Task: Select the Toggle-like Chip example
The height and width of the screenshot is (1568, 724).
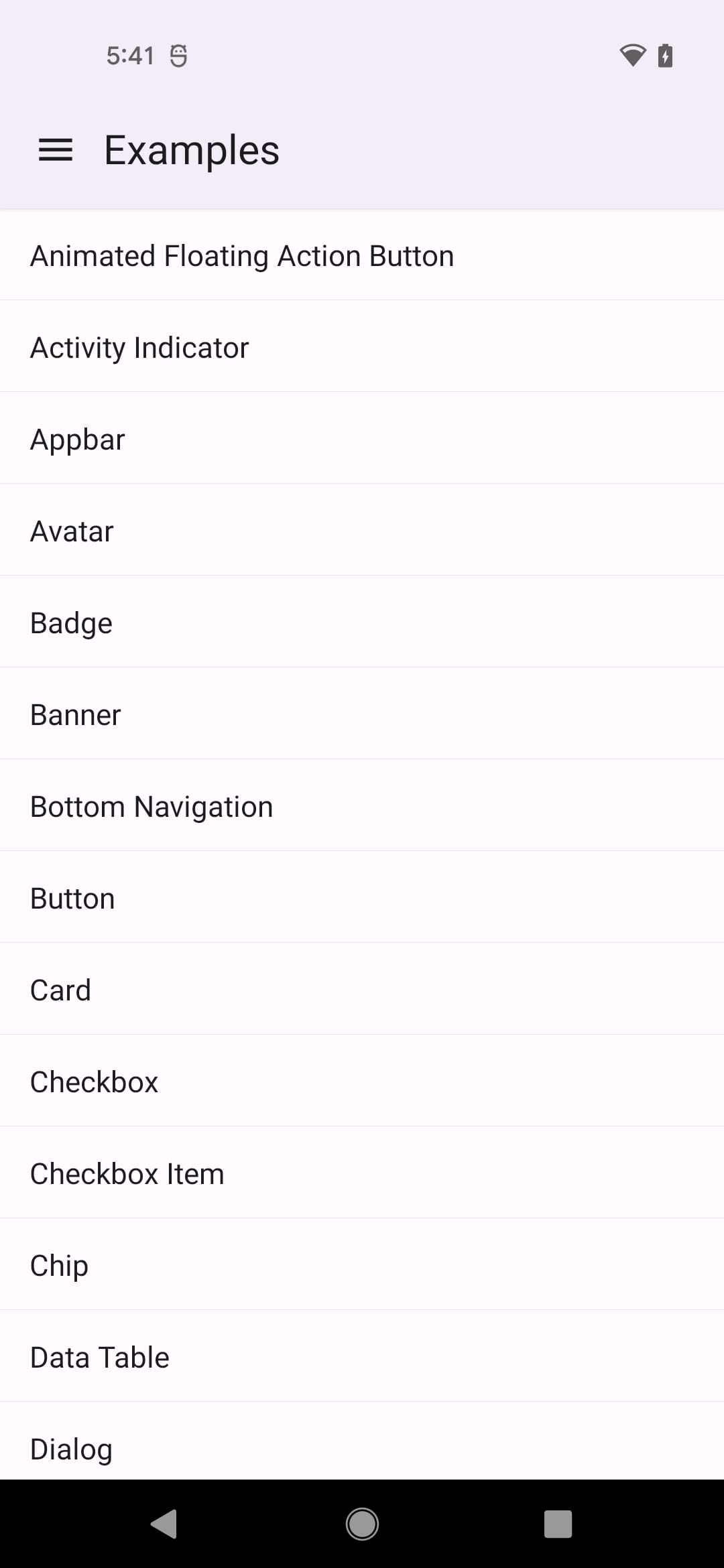Action: click(58, 1264)
